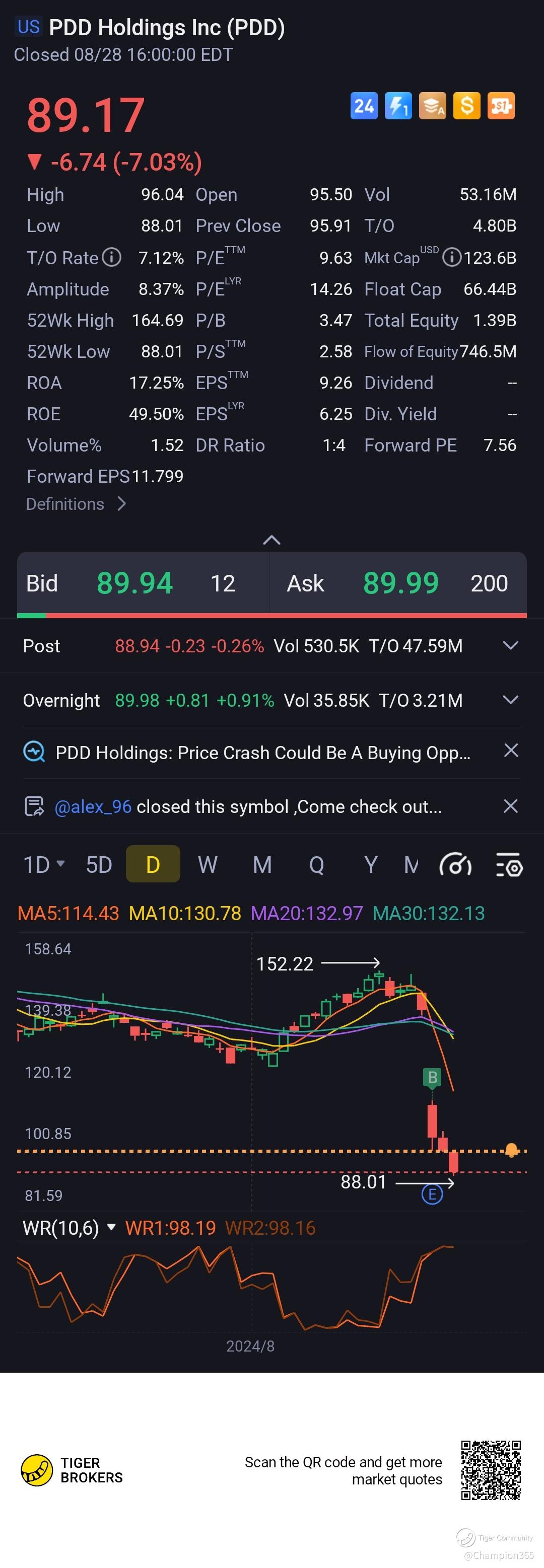Collapse the quote details with the up chevron
Screen dimensions: 544x1568
tap(271, 540)
